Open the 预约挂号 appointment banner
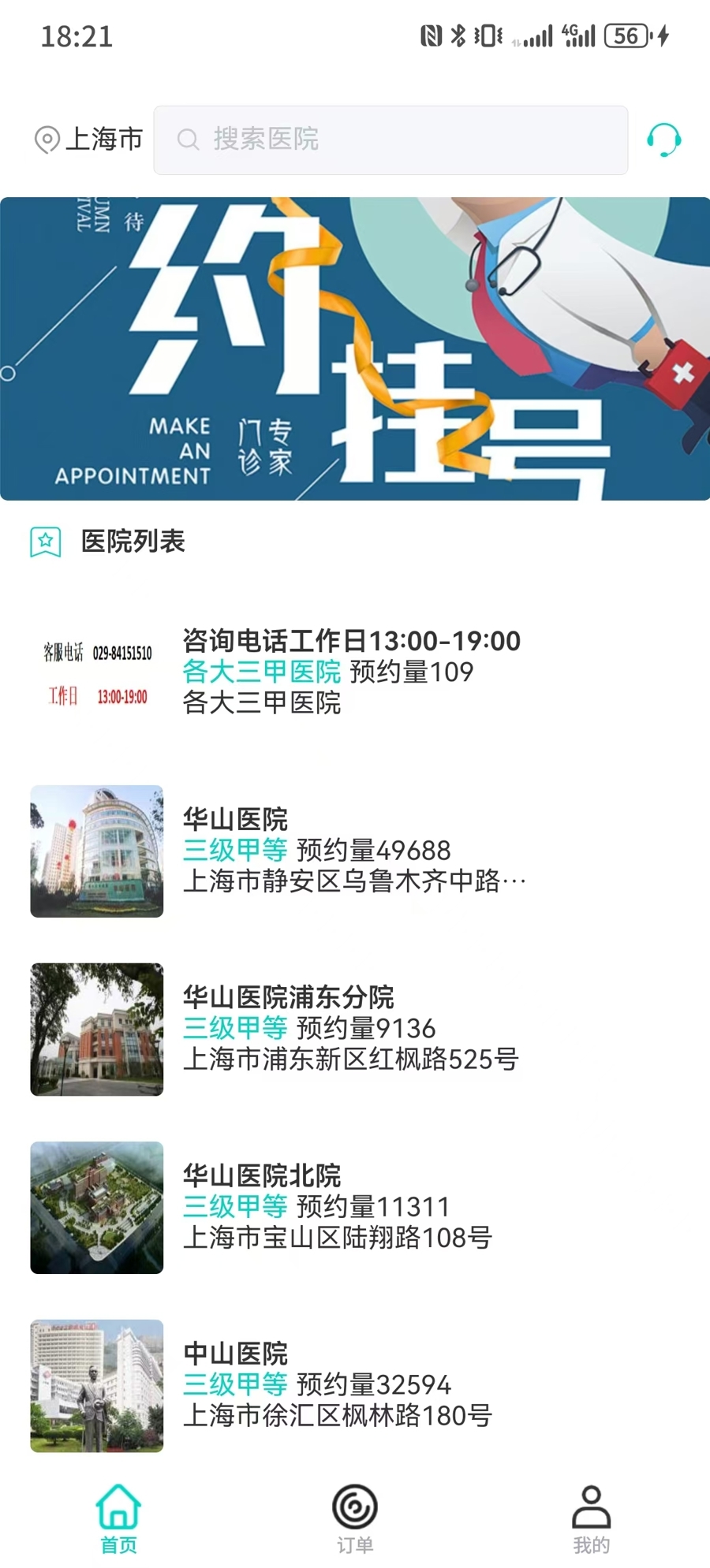 click(x=355, y=348)
